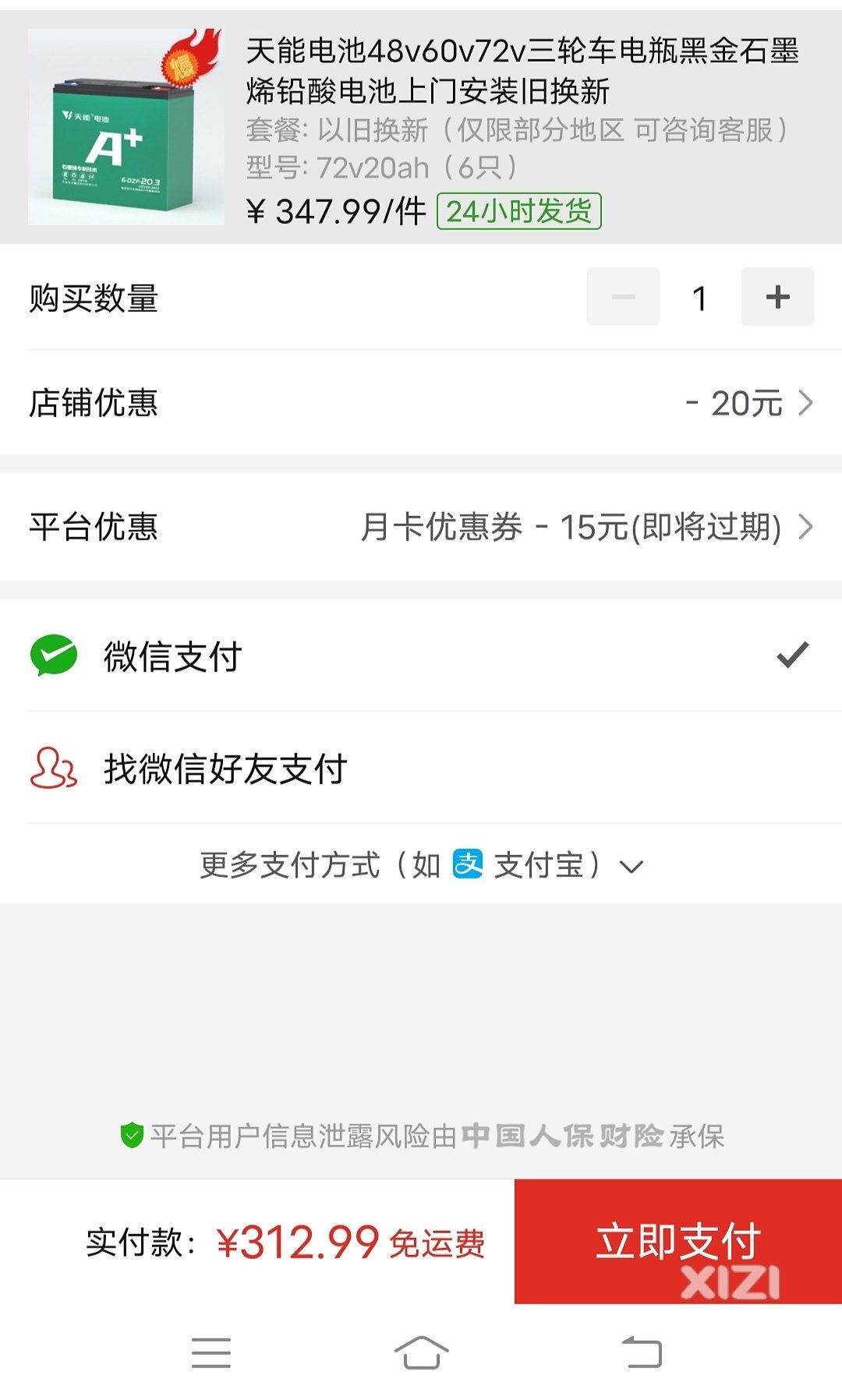Screen dimensions: 842x1400
Task: Select 微信支付 as payment method
Action: click(x=421, y=656)
